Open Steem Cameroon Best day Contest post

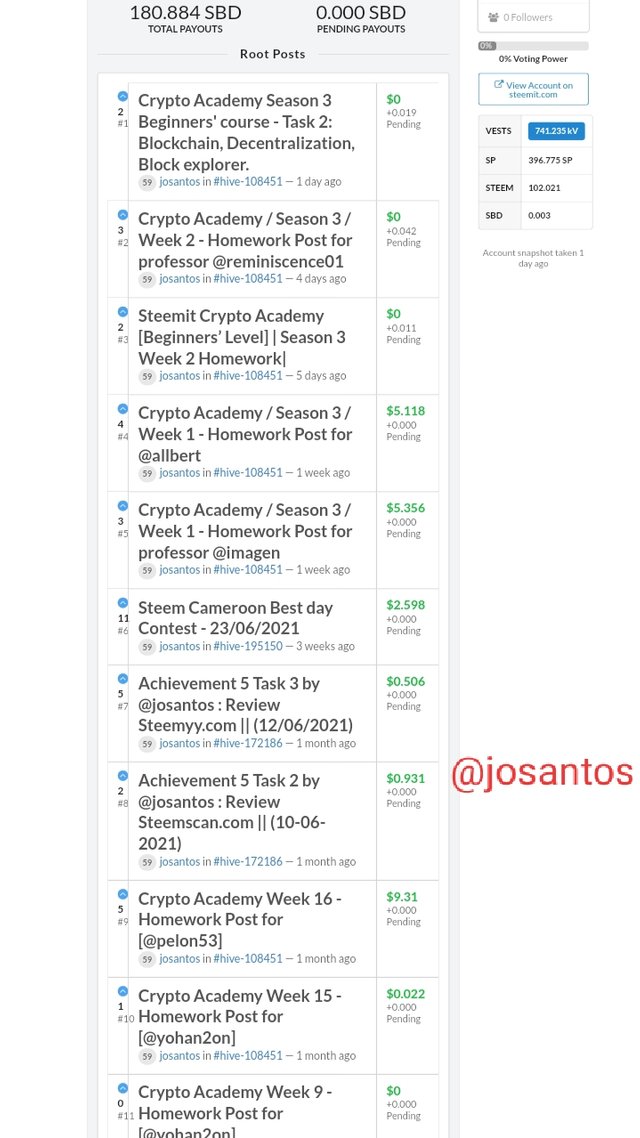(x=235, y=617)
